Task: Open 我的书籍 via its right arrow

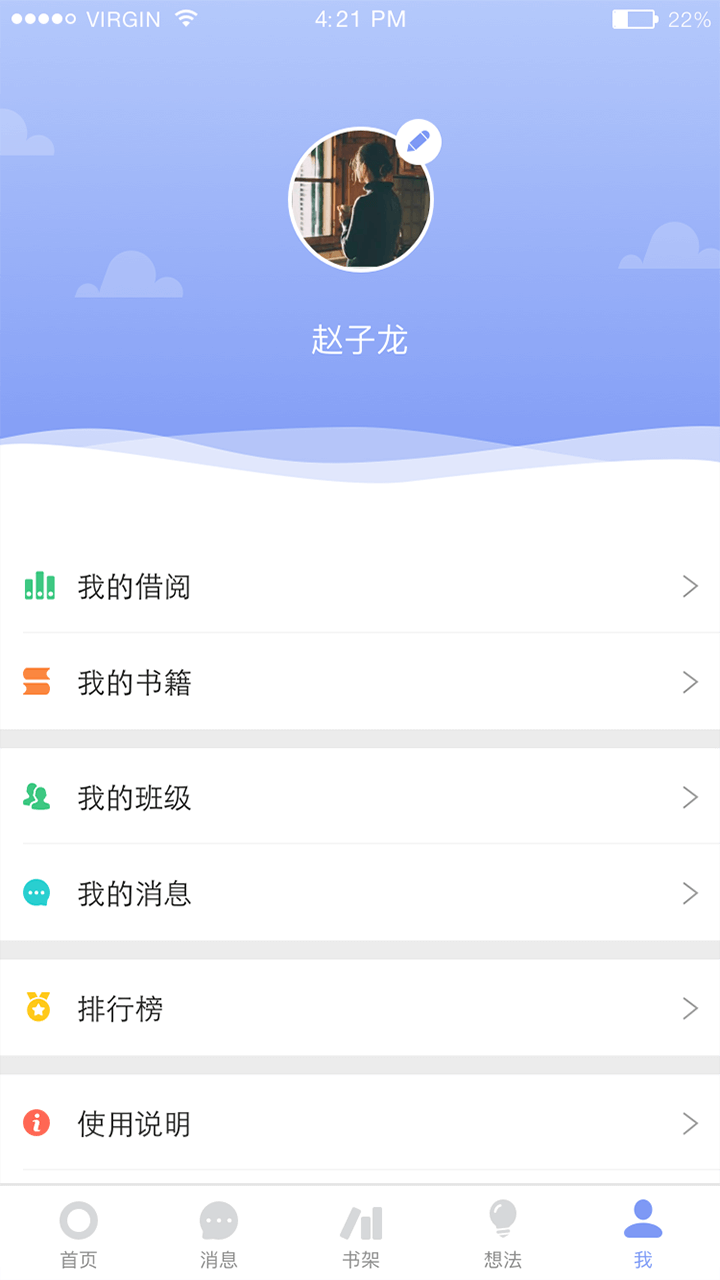Action: 690,682
